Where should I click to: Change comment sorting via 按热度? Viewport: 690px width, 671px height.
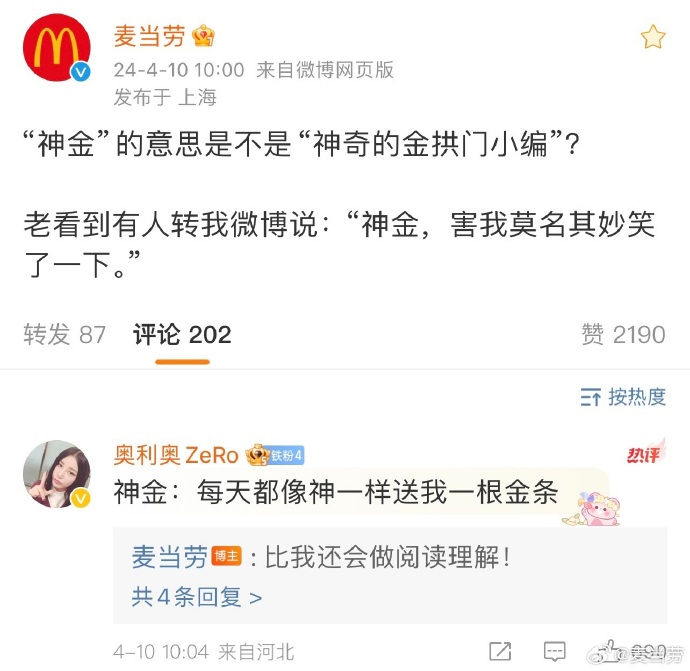point(623,397)
